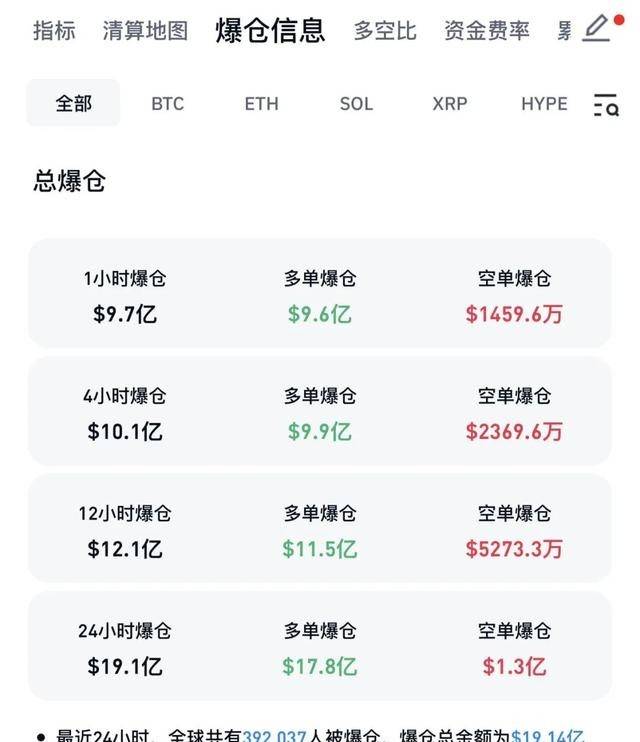Go to the 资金费率 tab
This screenshot has width=640, height=742.
pyautogui.click(x=487, y=30)
